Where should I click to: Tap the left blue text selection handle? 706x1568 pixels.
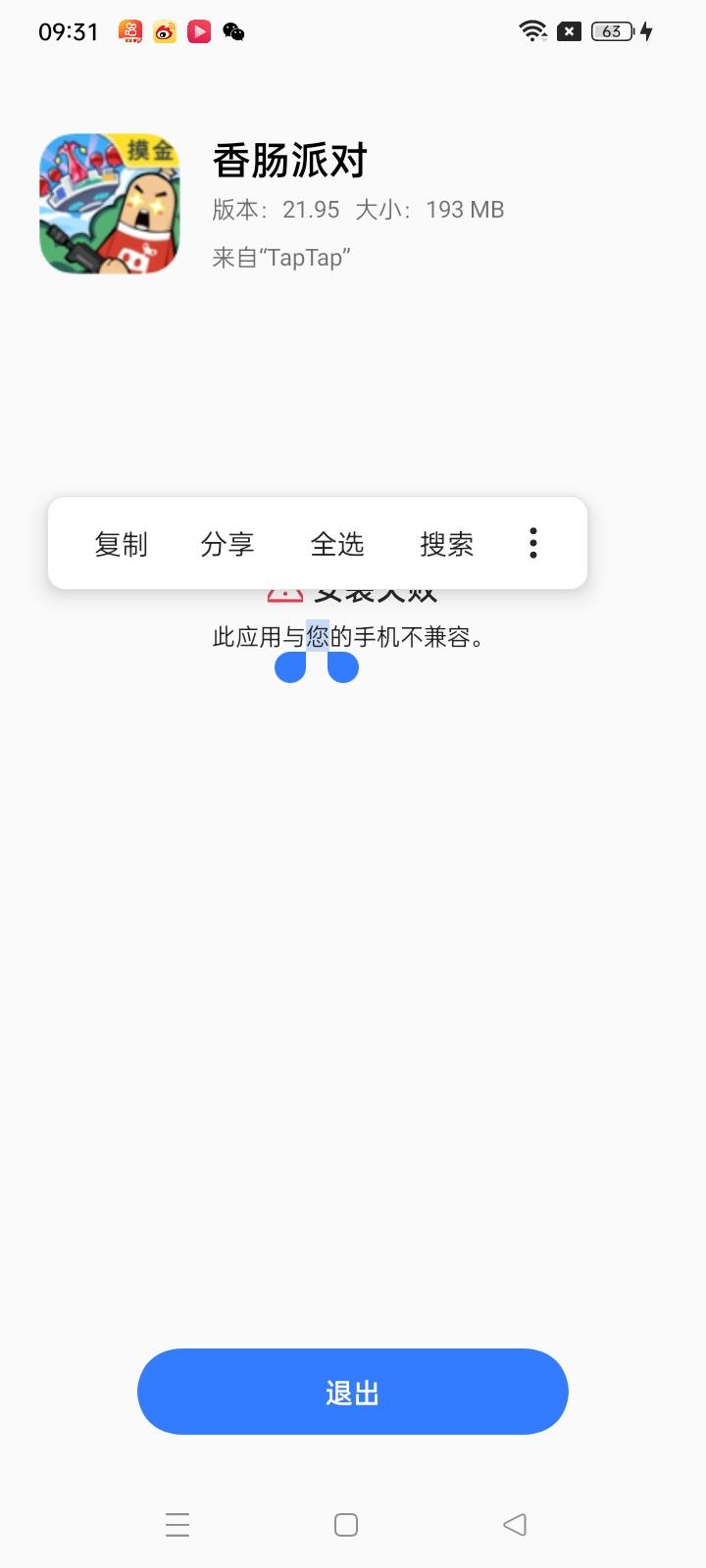[290, 666]
